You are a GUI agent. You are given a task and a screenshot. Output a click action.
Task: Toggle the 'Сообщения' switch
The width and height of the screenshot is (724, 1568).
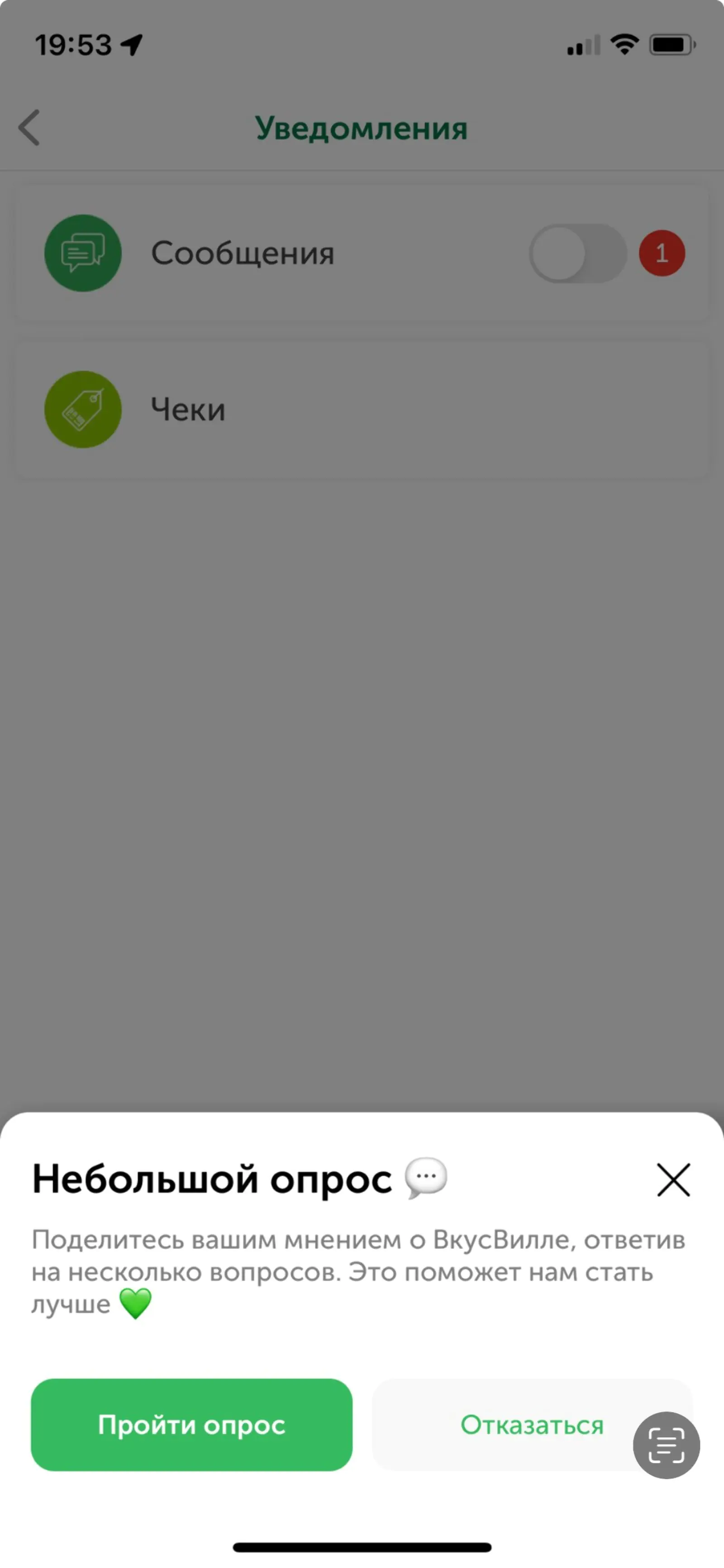(x=577, y=253)
